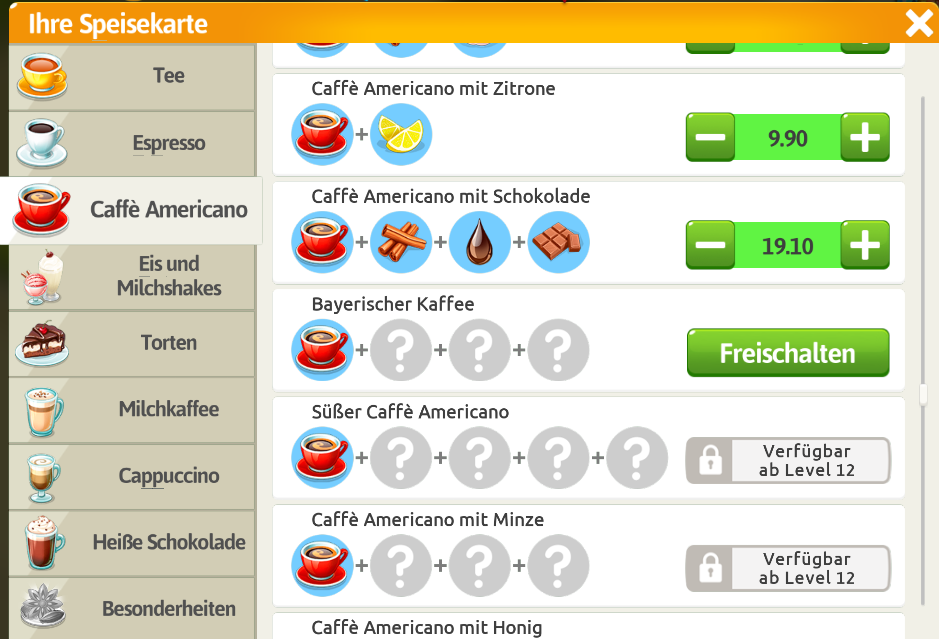Close the Speisekarte menu window

(x=918, y=23)
